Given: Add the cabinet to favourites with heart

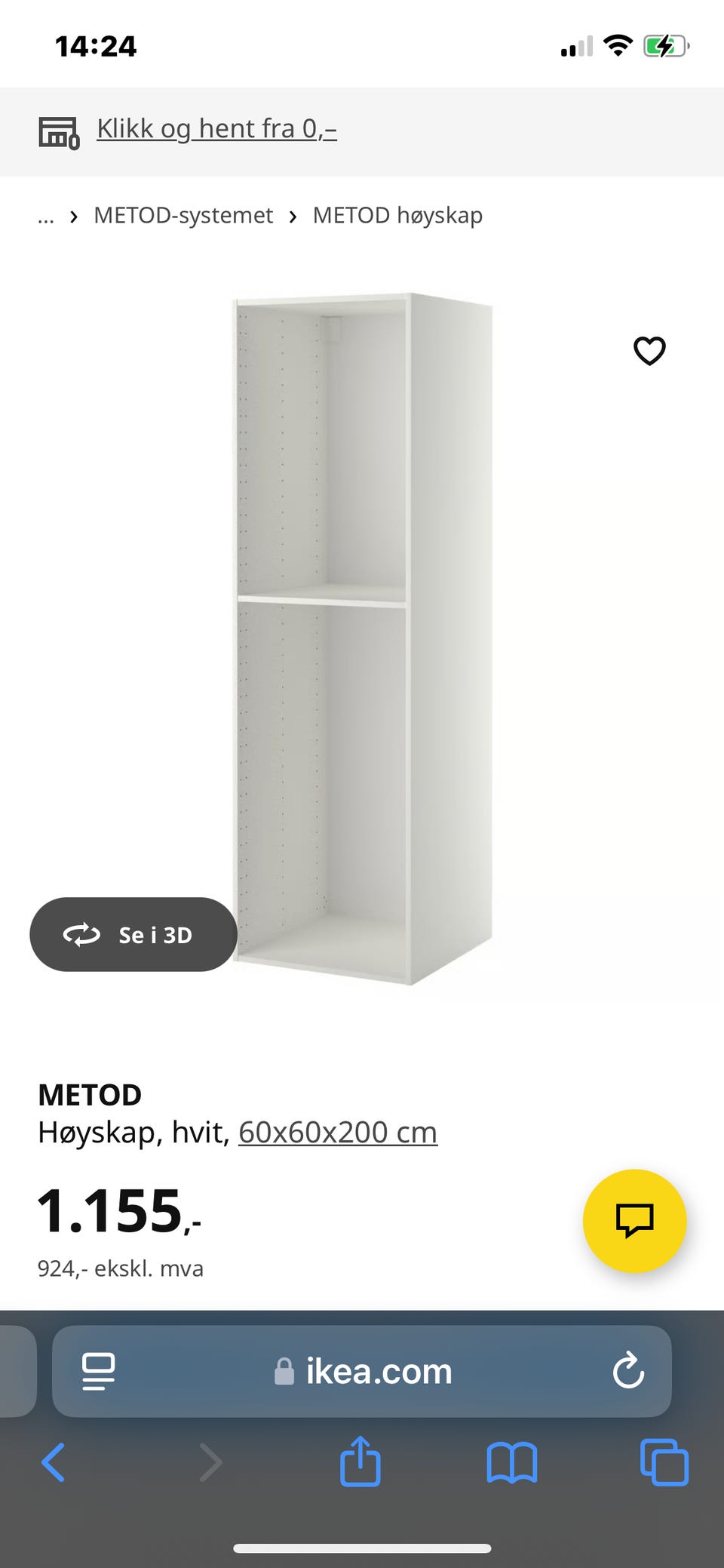Looking at the screenshot, I should 649,351.
